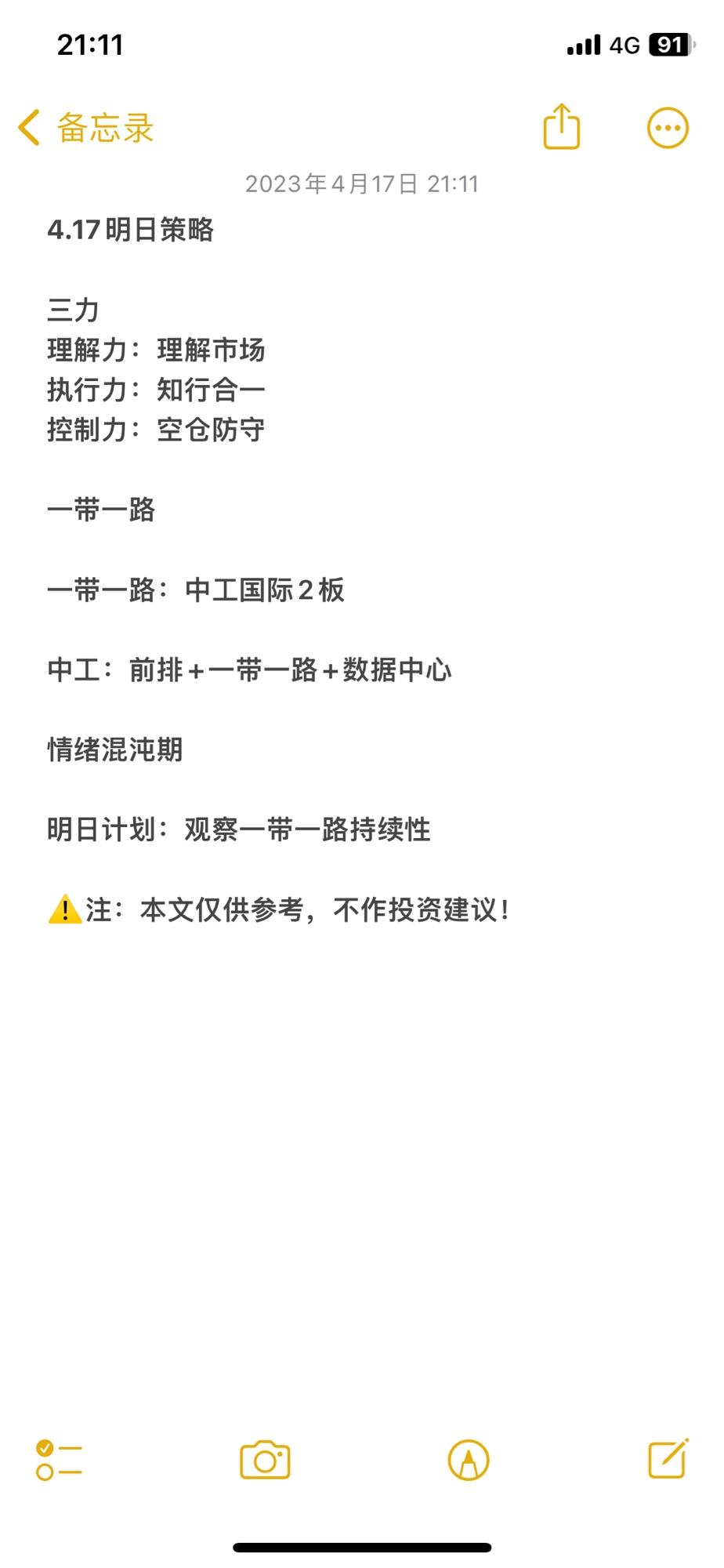Open the markup pen tool
724x1568 pixels.
[469, 1460]
